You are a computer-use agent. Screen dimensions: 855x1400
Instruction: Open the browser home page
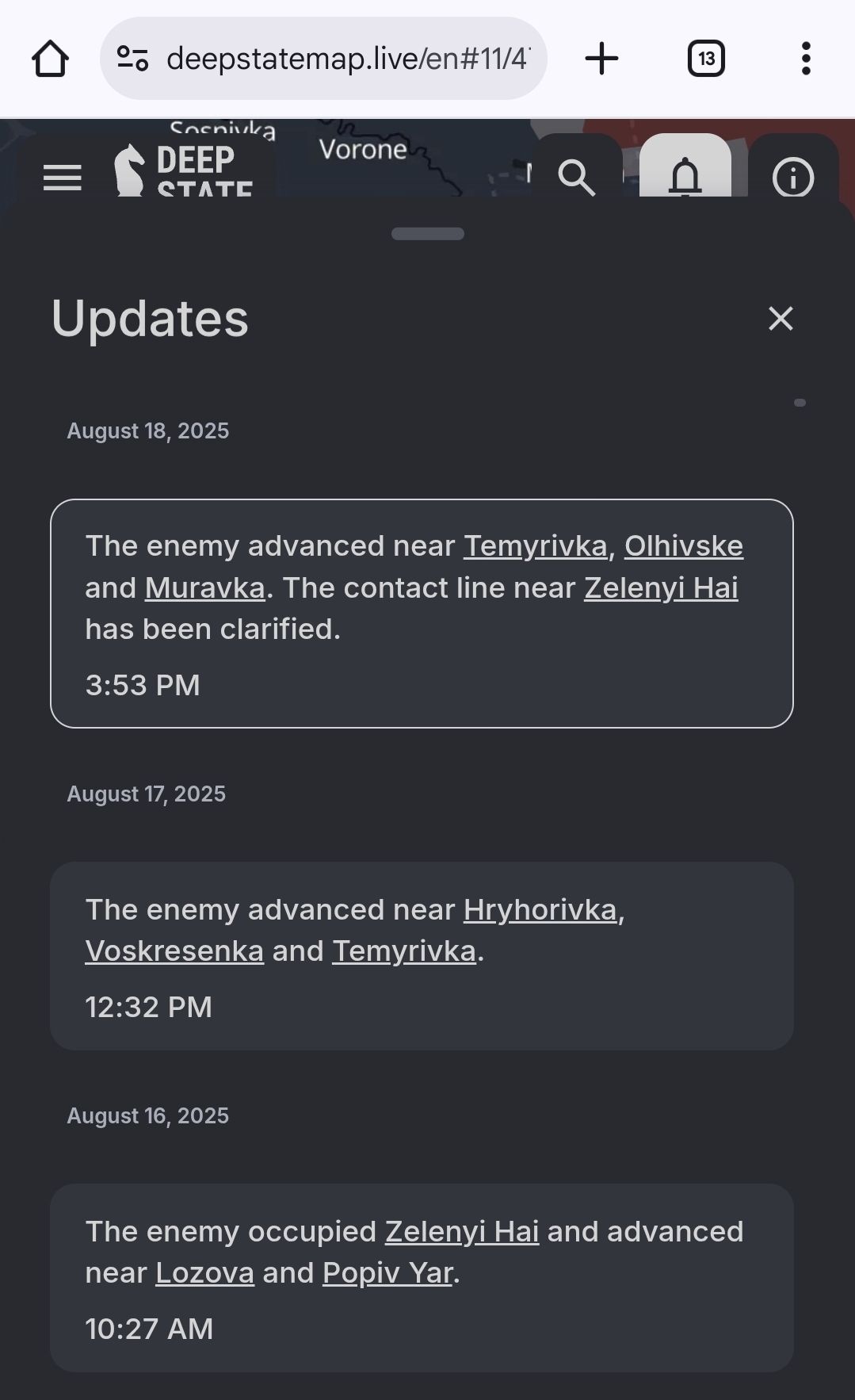pyautogui.click(x=50, y=59)
